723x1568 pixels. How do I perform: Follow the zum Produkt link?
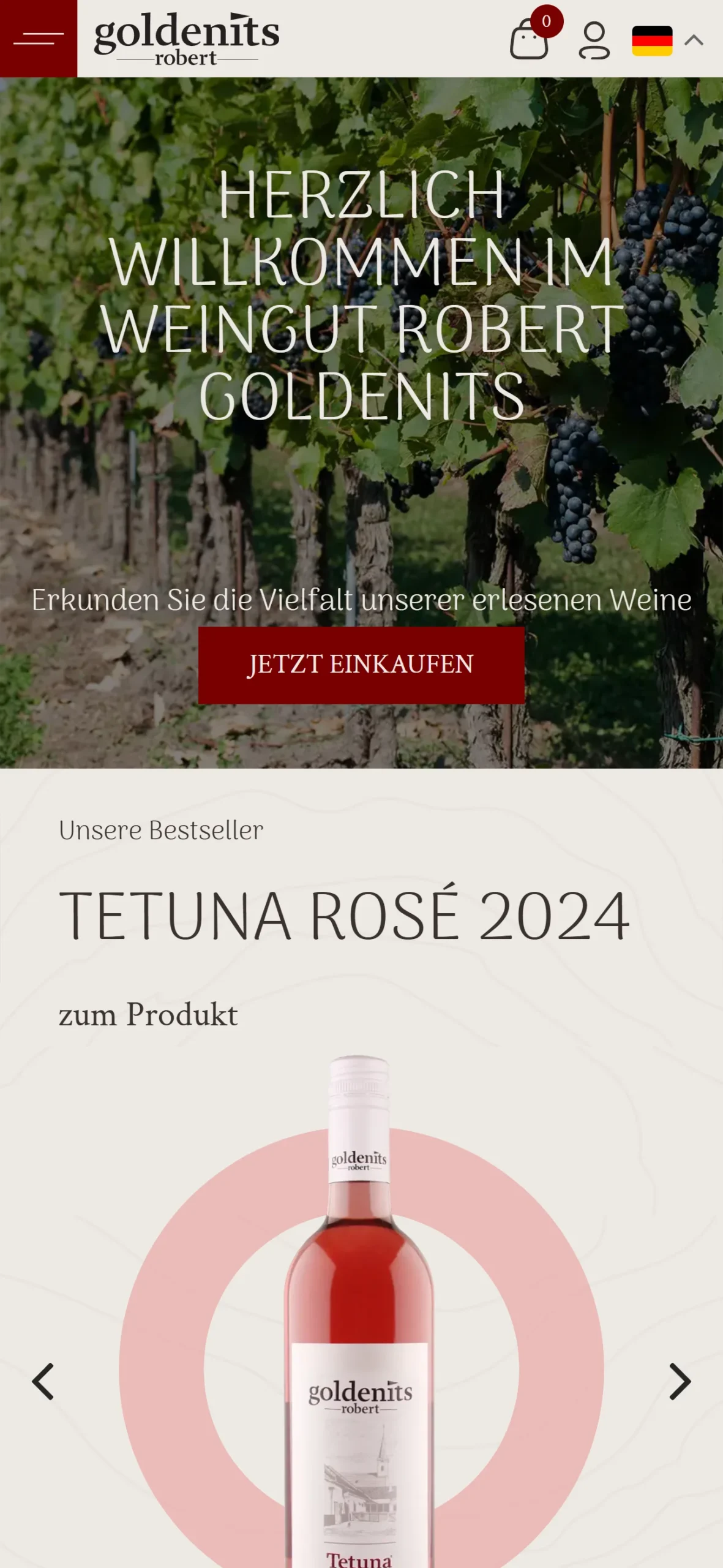point(148,1014)
